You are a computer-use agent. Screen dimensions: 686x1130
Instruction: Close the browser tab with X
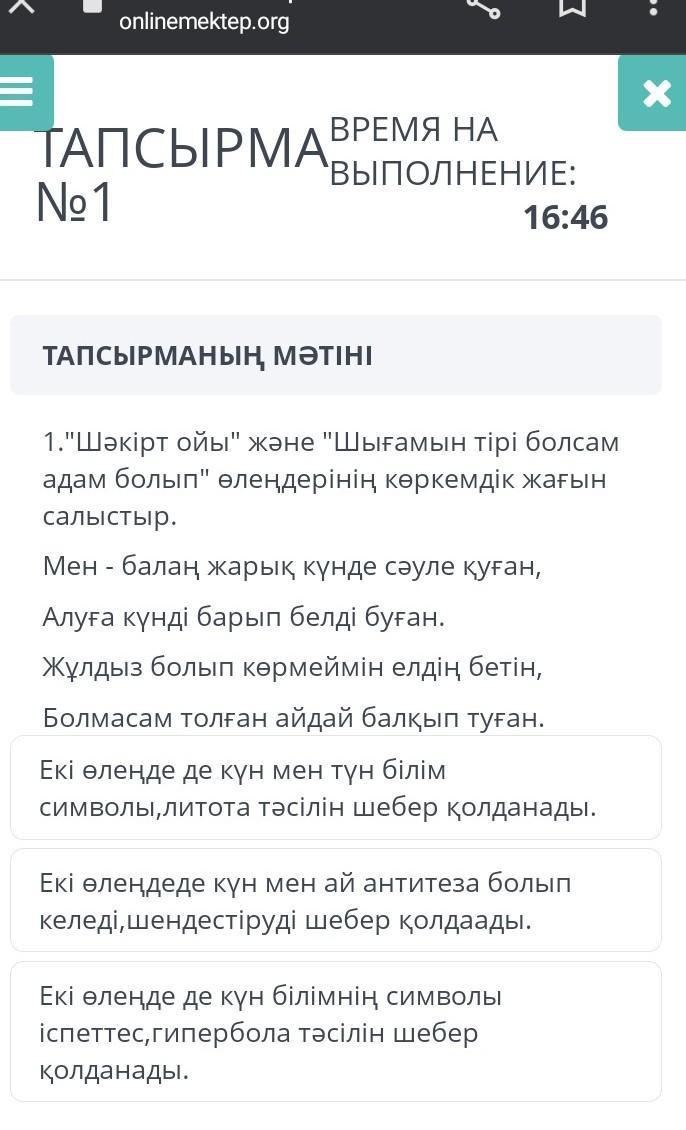click(x=22, y=6)
